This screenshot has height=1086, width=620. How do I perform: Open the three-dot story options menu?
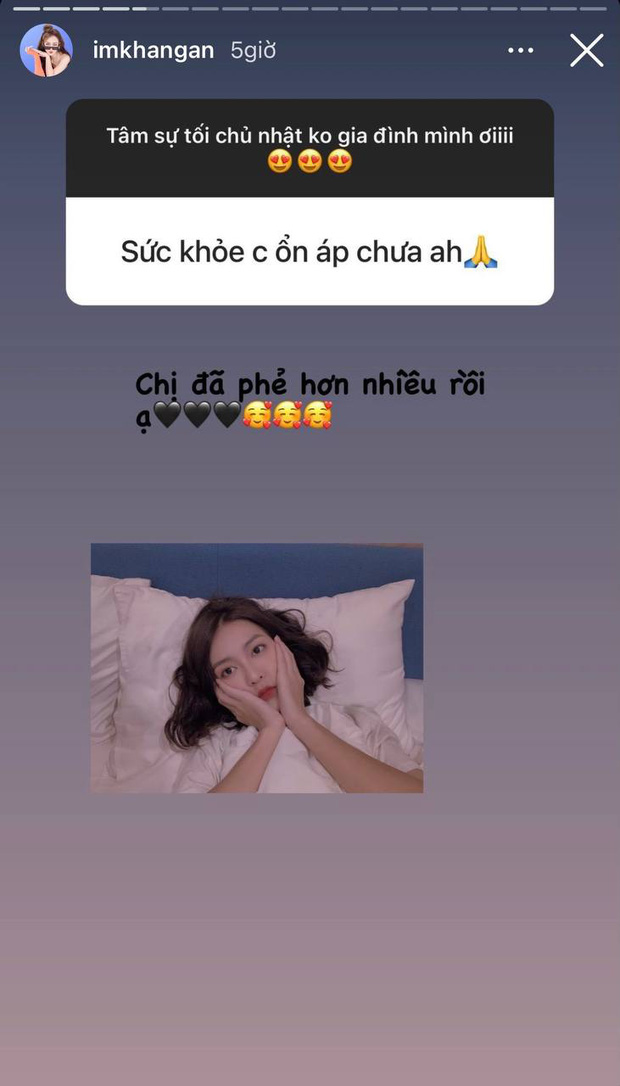click(x=521, y=51)
